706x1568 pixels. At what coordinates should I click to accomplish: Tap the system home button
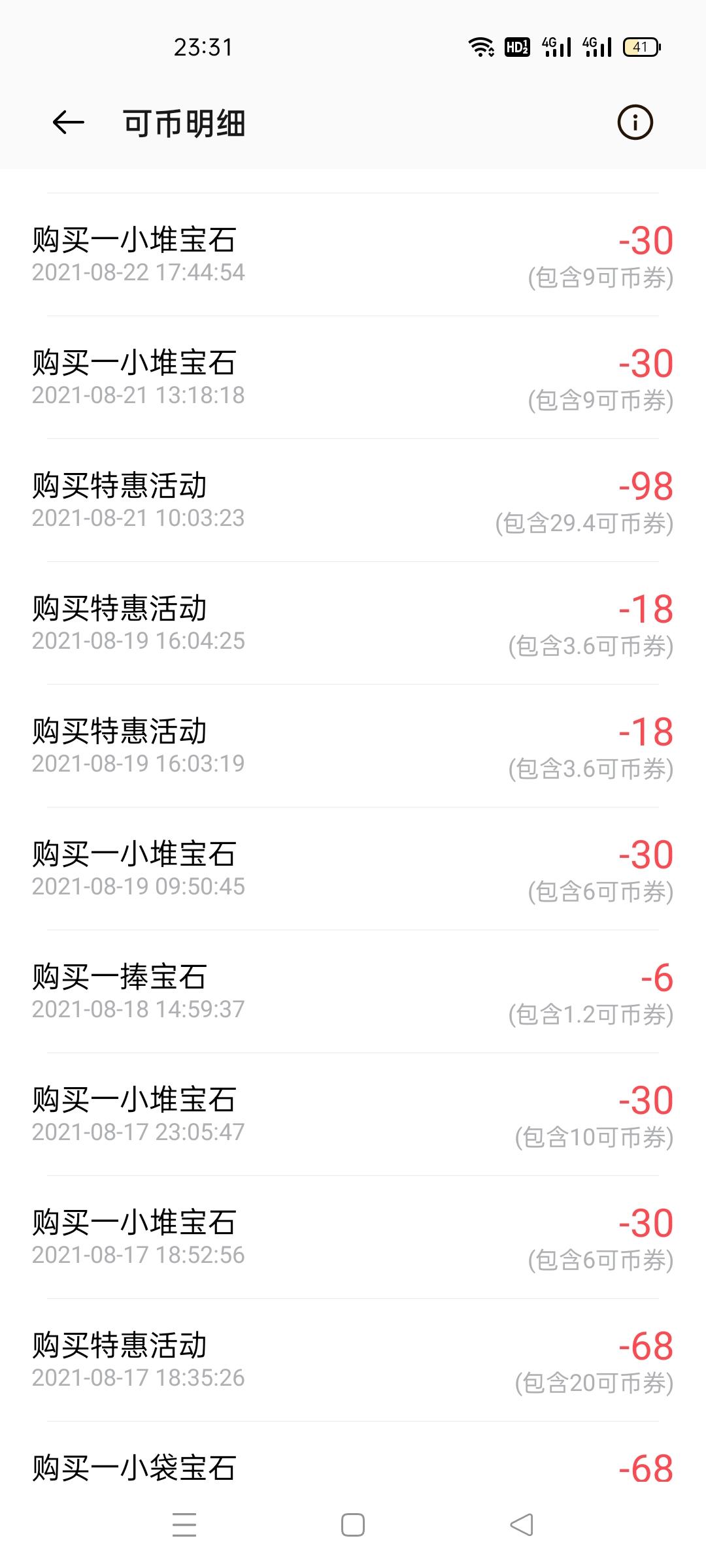tap(353, 1525)
